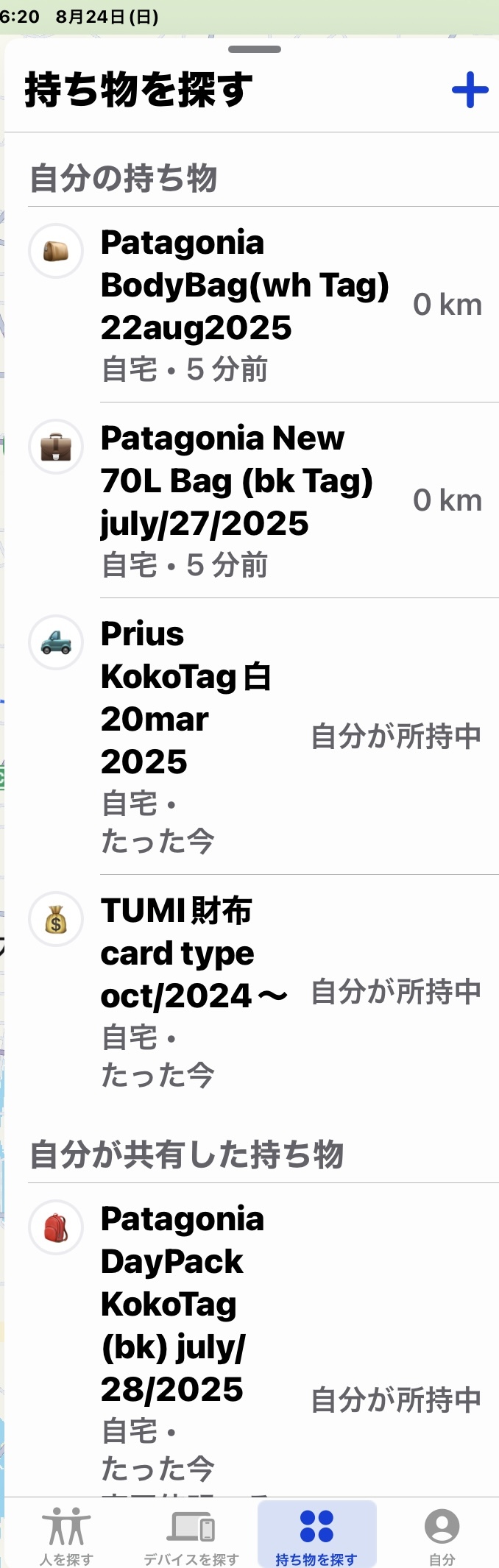This screenshot has height=1568, width=499.
Task: Open Patagonia New 70L Bag (bk Tag) item
Action: (x=252, y=500)
